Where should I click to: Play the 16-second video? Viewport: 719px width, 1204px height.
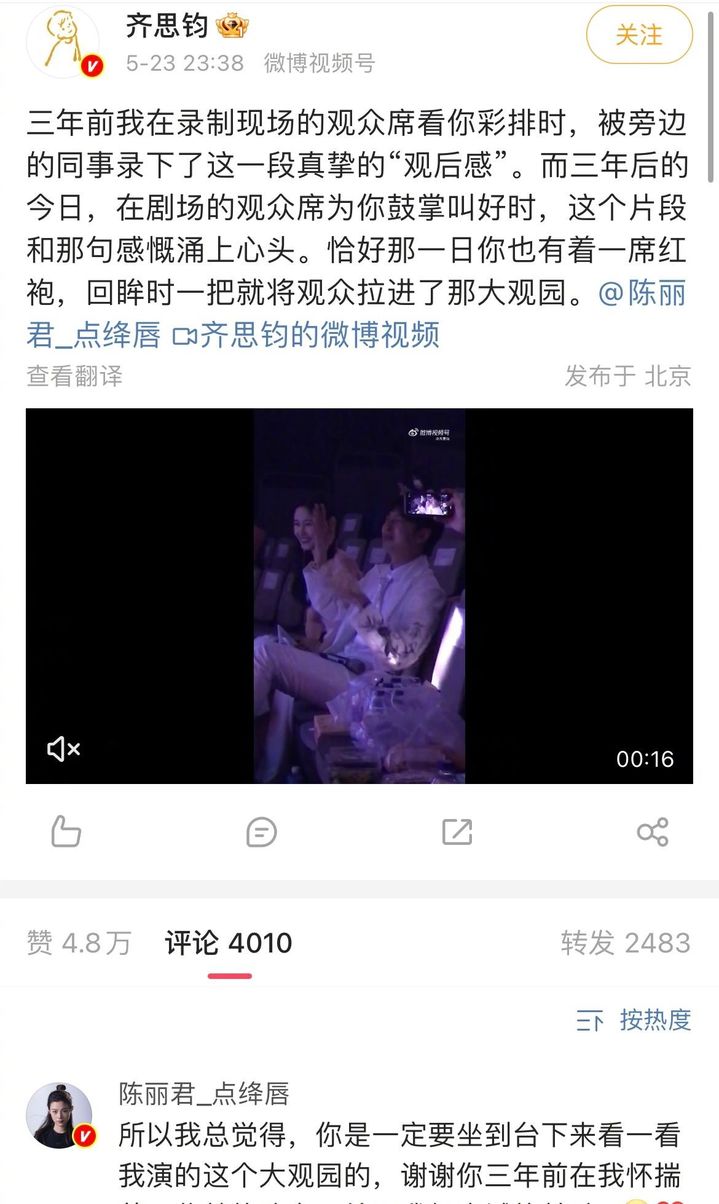pyautogui.click(x=359, y=595)
